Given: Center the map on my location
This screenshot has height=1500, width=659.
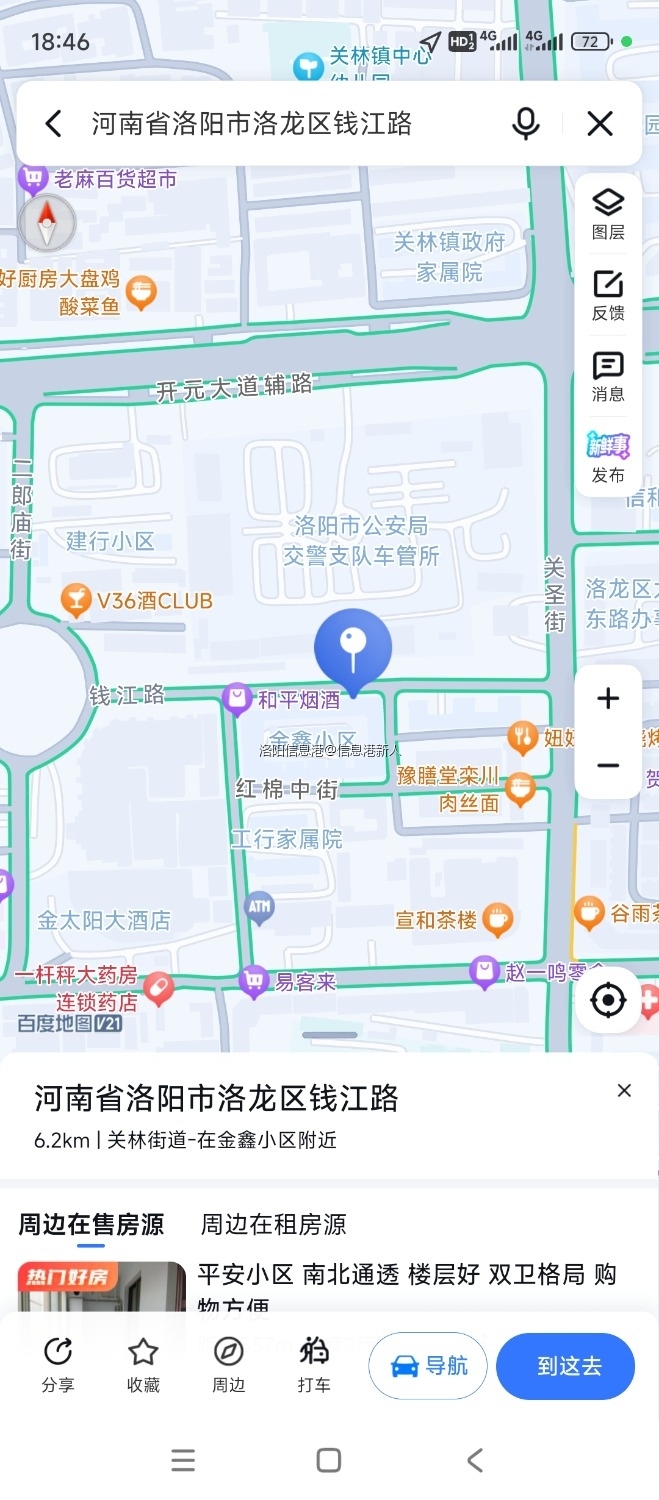Looking at the screenshot, I should pos(608,1000).
